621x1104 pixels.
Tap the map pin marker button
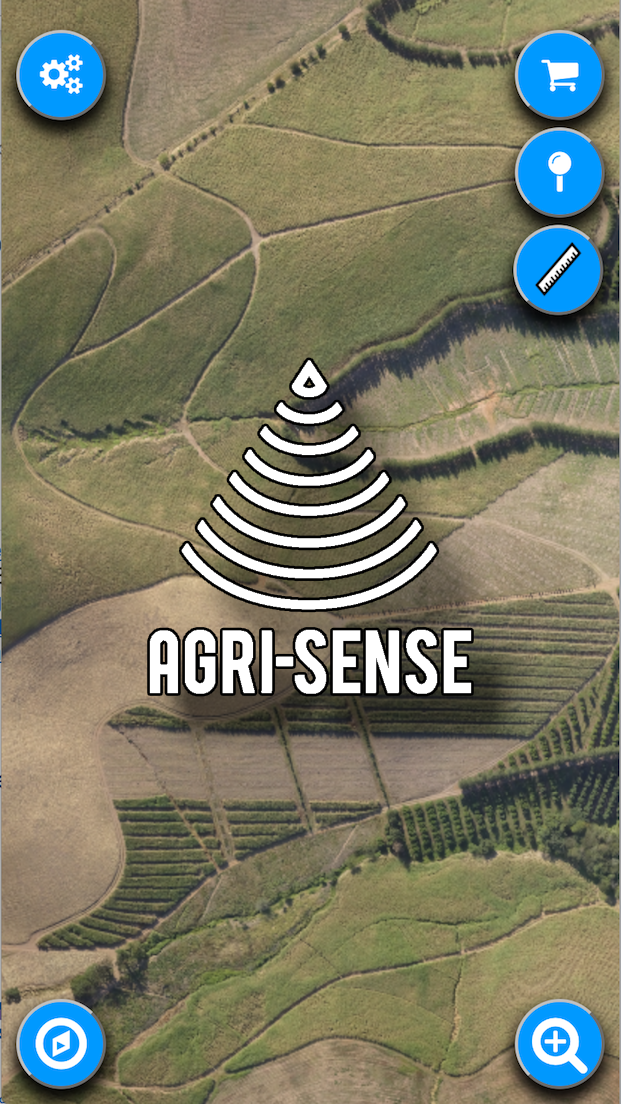point(559,172)
